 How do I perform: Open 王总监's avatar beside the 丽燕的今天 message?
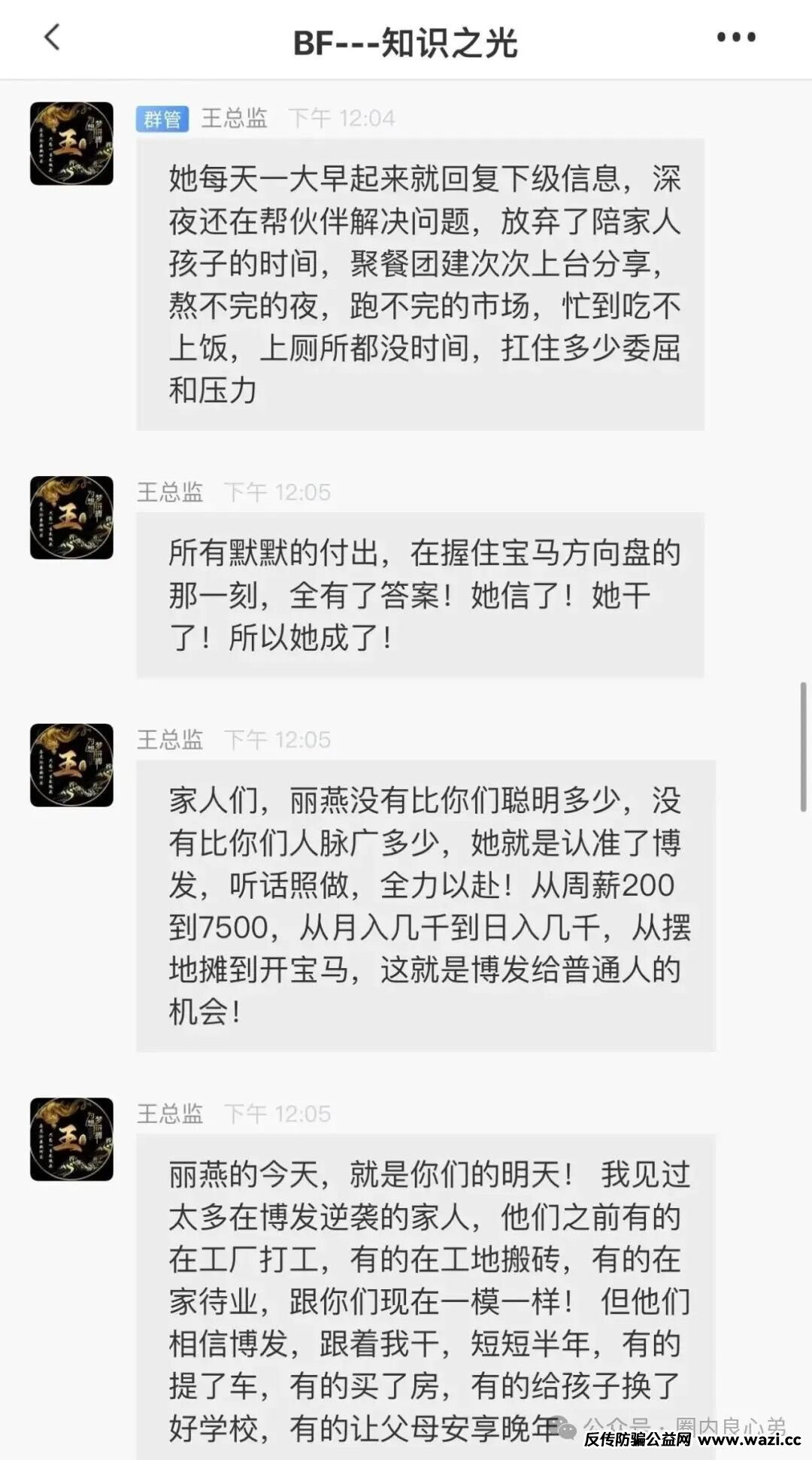click(71, 1139)
